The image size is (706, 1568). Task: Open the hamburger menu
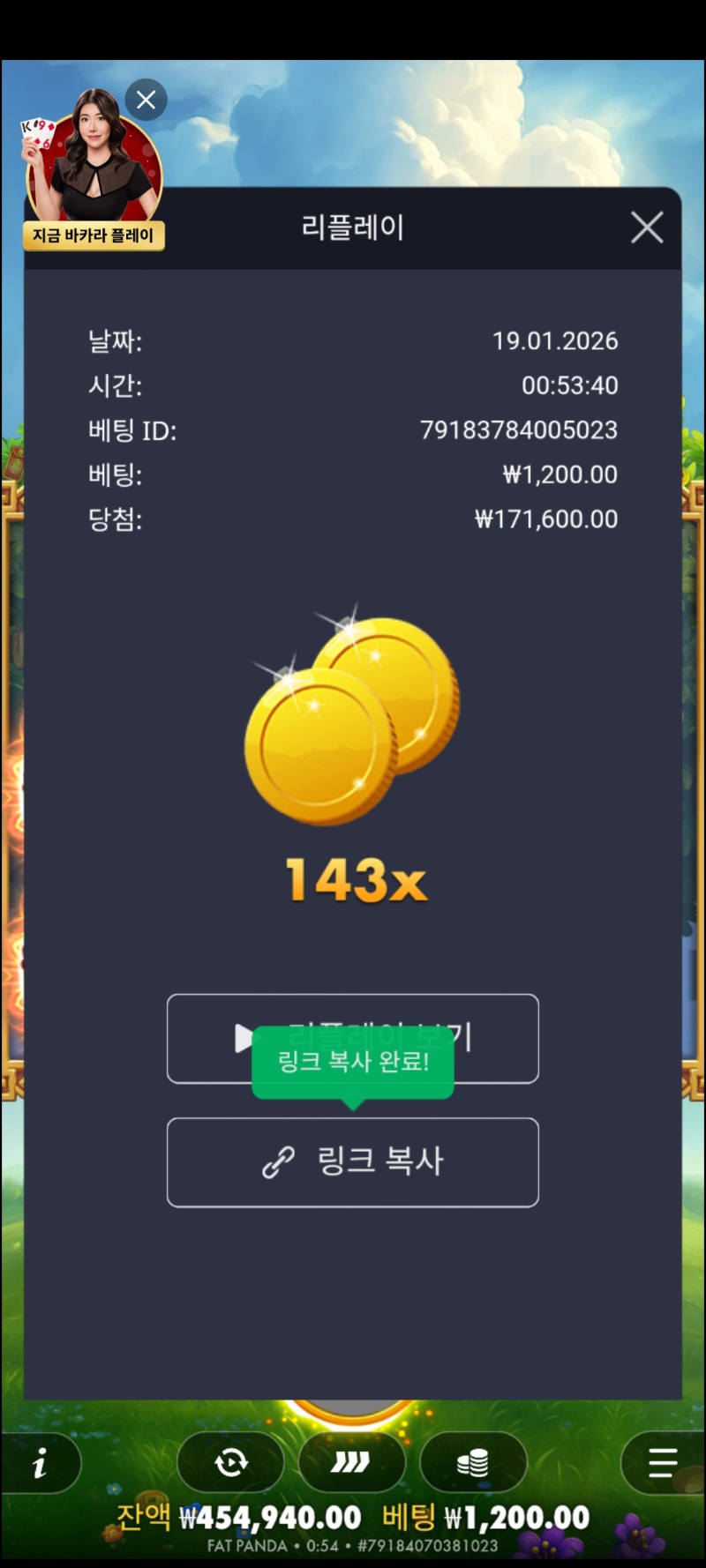(x=662, y=1463)
